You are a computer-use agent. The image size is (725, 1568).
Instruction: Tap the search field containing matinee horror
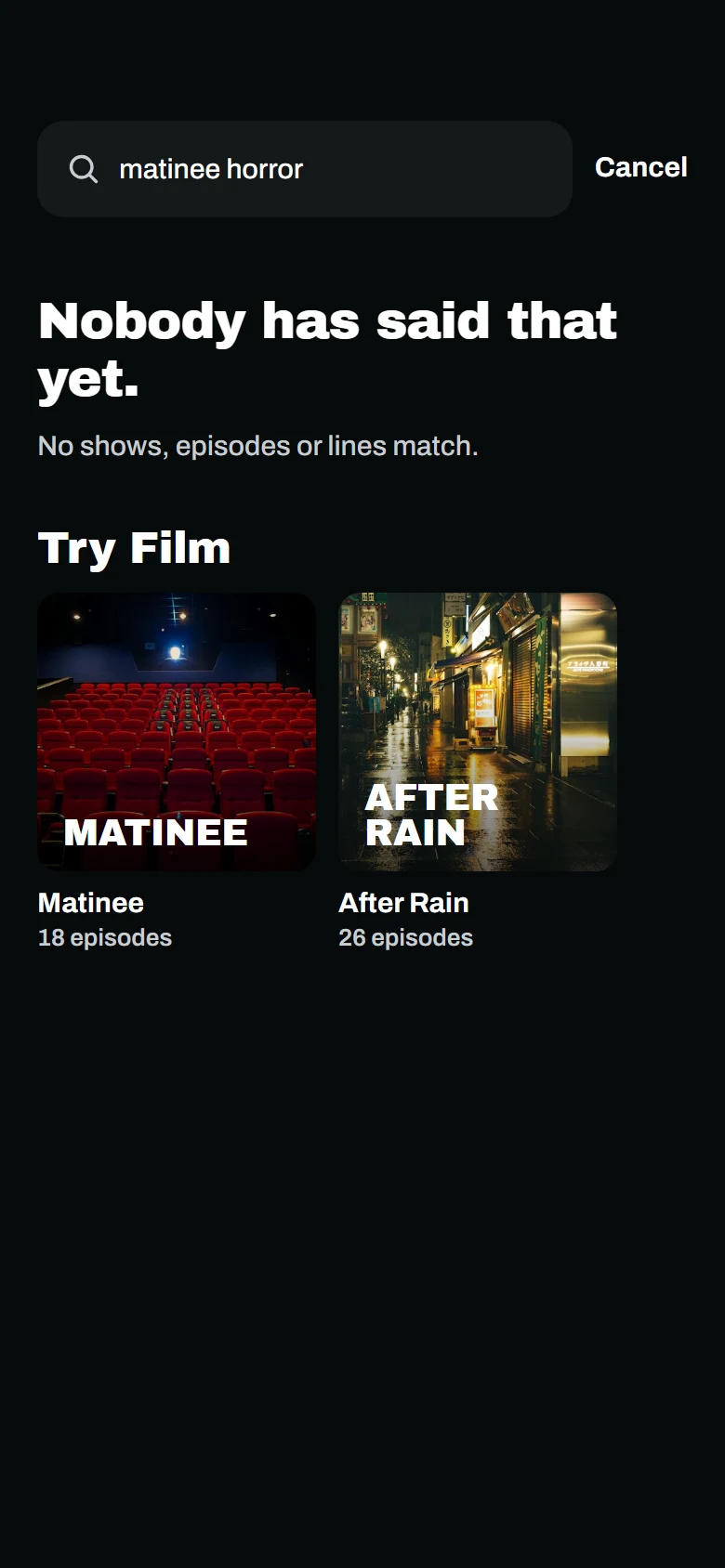305,169
